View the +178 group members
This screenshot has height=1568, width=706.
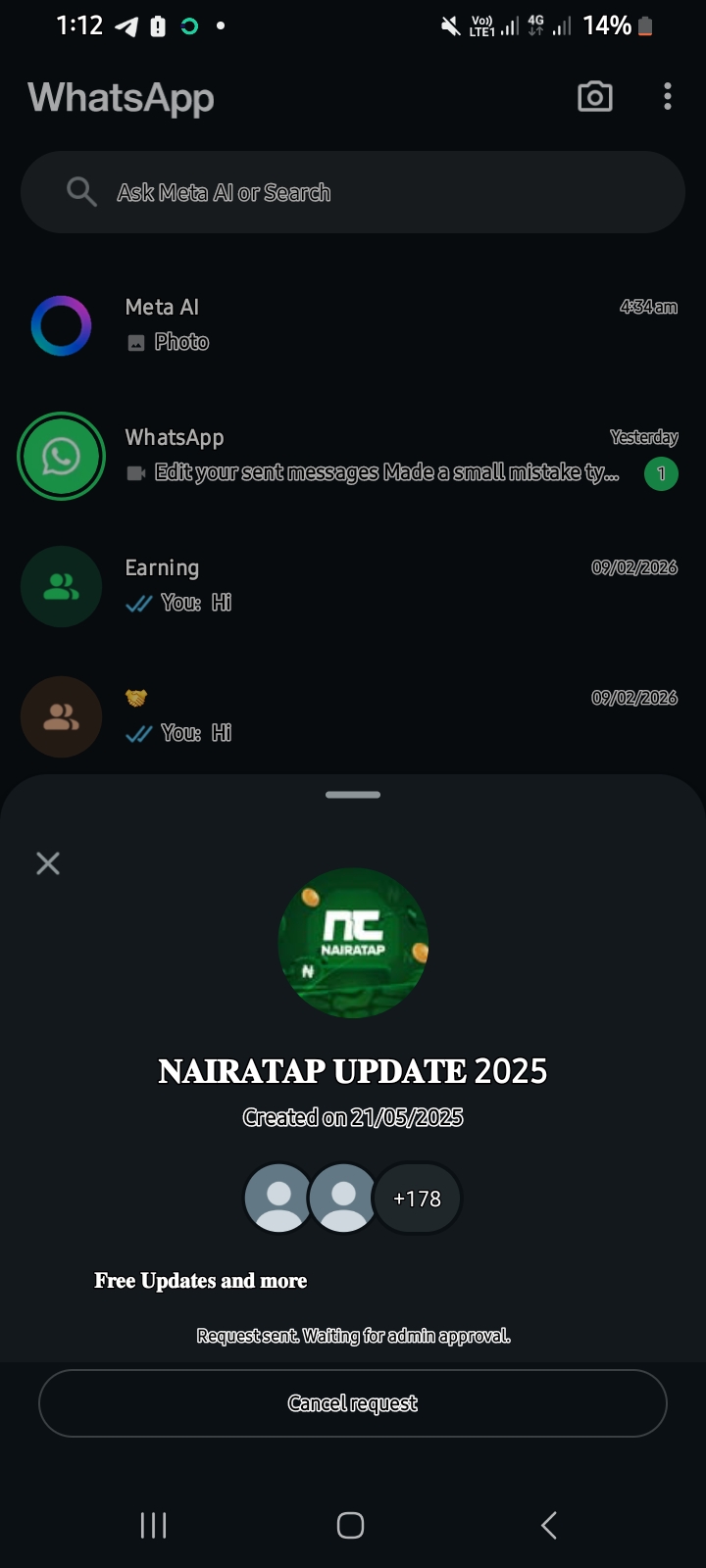click(417, 1199)
